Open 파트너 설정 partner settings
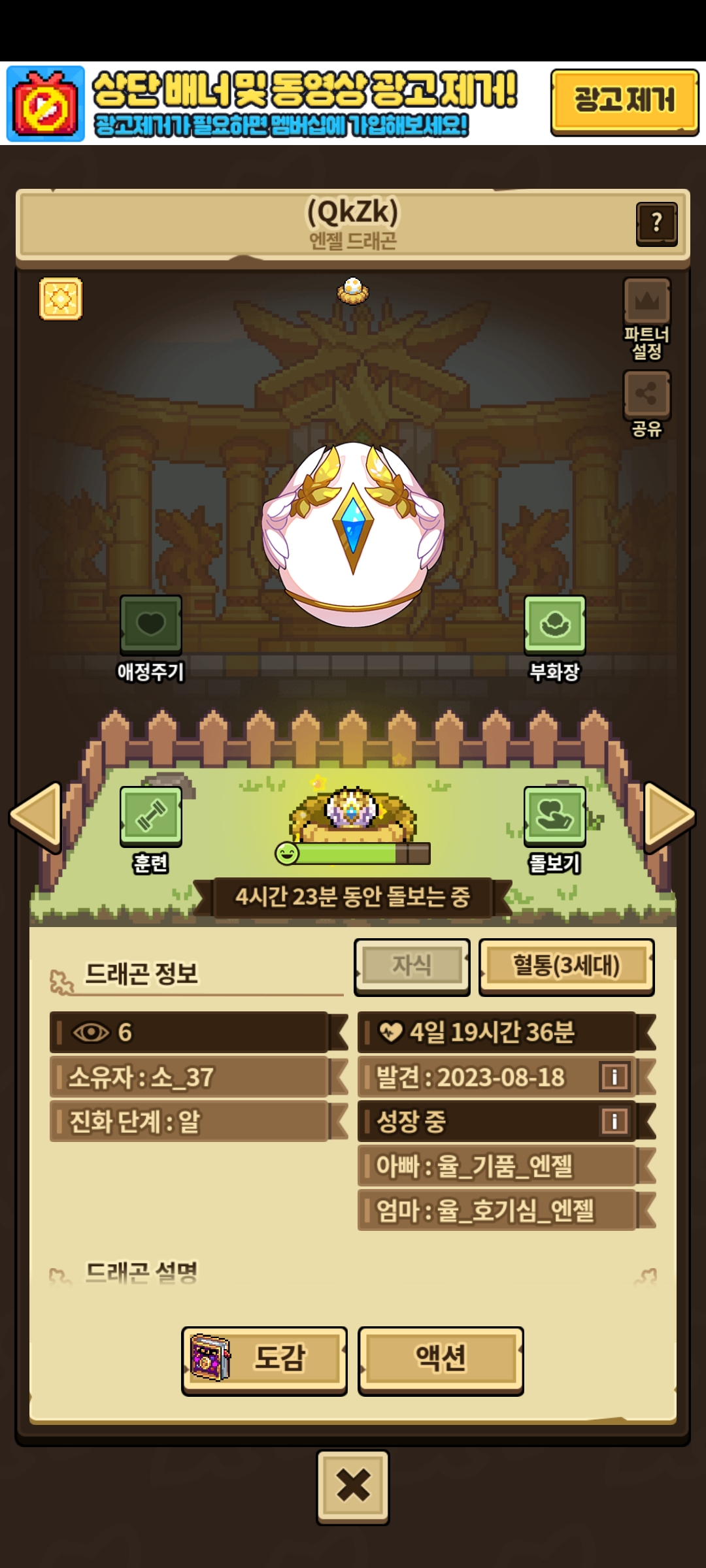The width and height of the screenshot is (706, 1568). 647,302
